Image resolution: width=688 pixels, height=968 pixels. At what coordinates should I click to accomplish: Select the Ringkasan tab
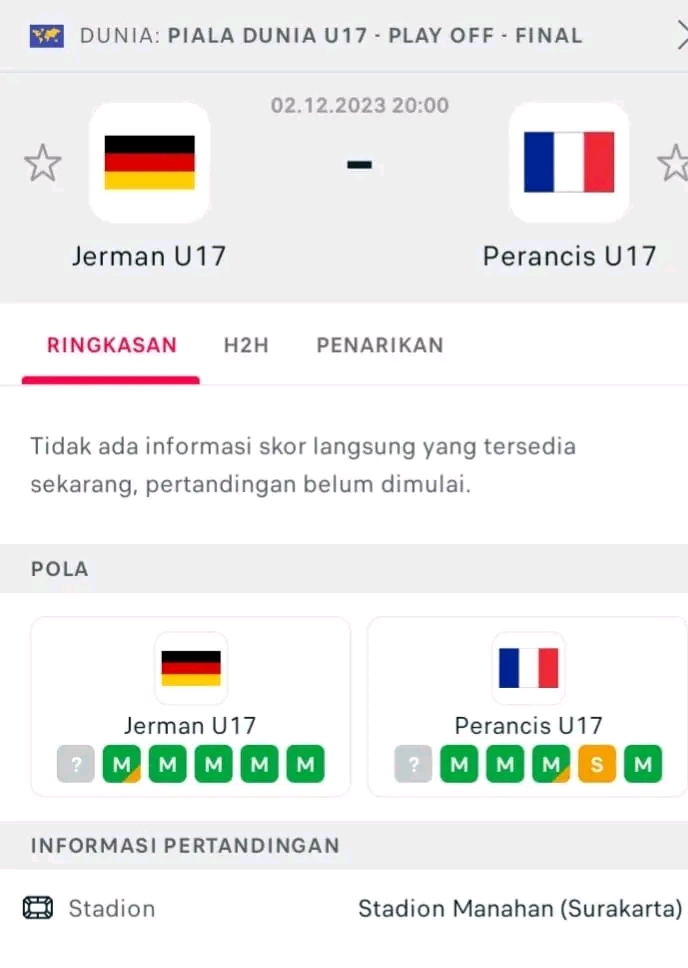112,345
